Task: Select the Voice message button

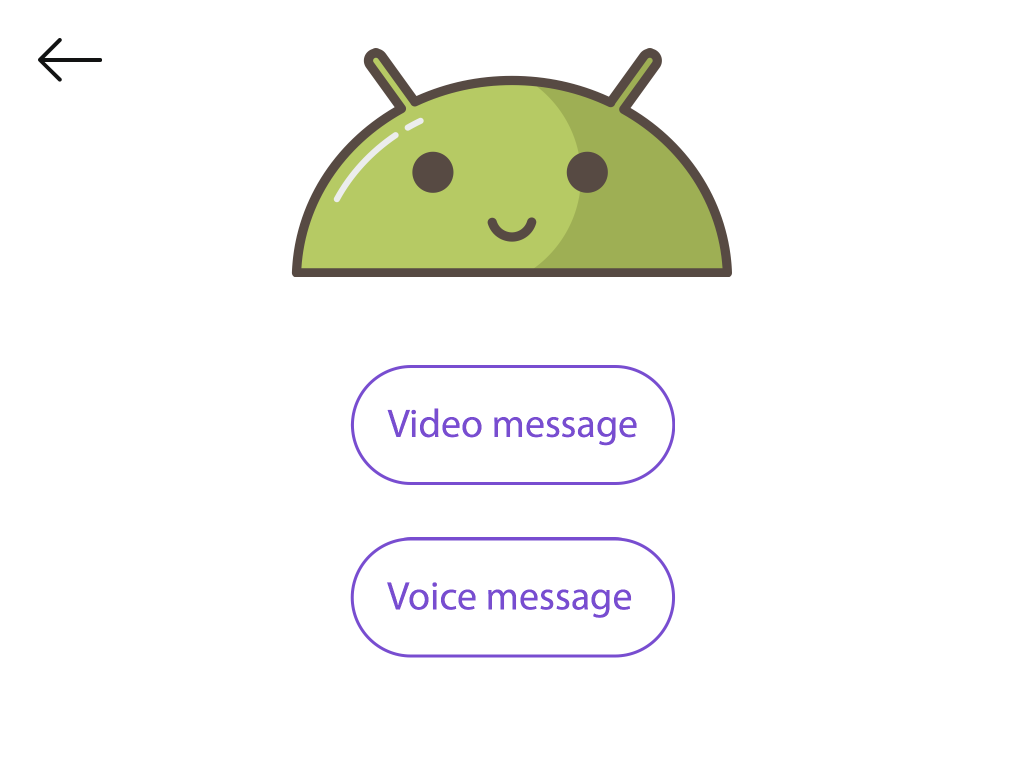Action: (x=512, y=597)
